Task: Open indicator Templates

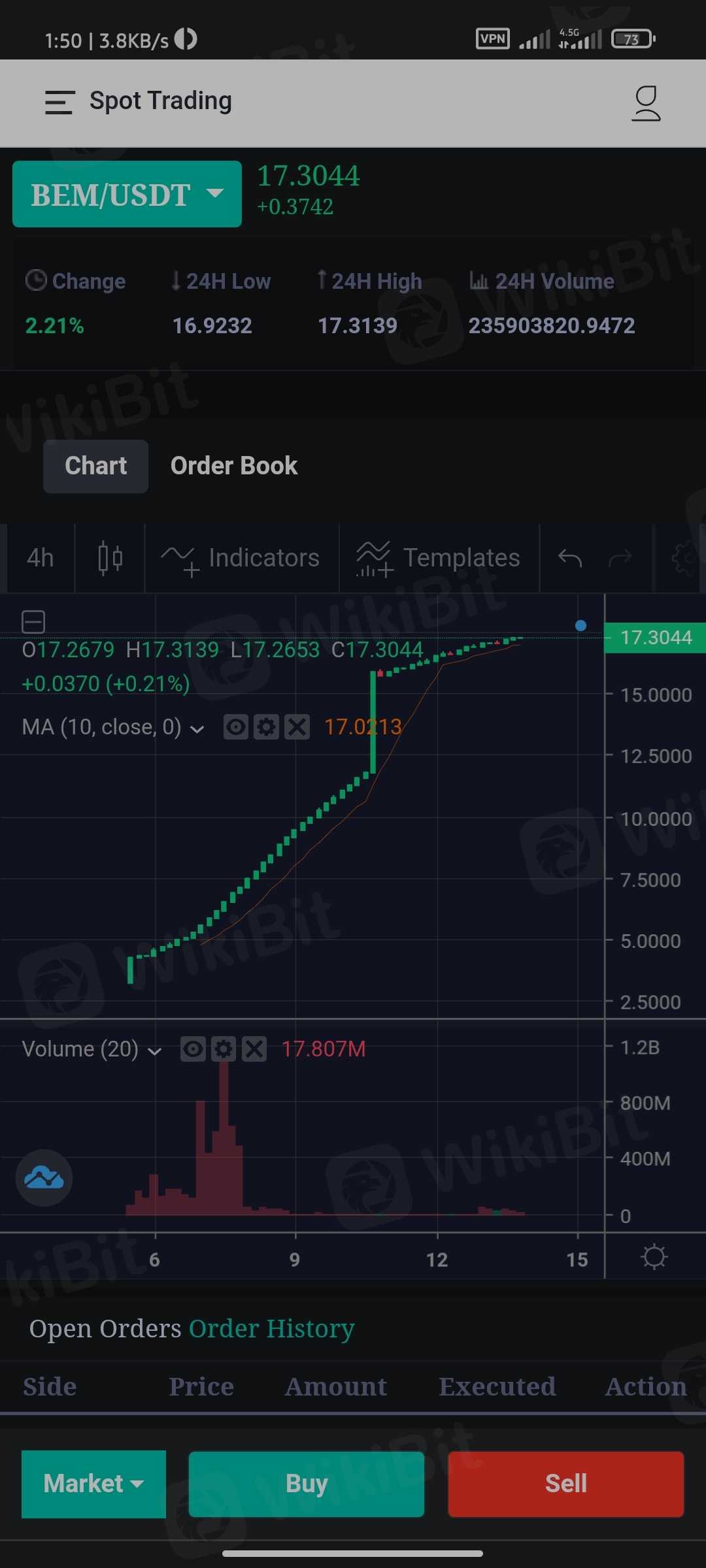Action: click(439, 559)
